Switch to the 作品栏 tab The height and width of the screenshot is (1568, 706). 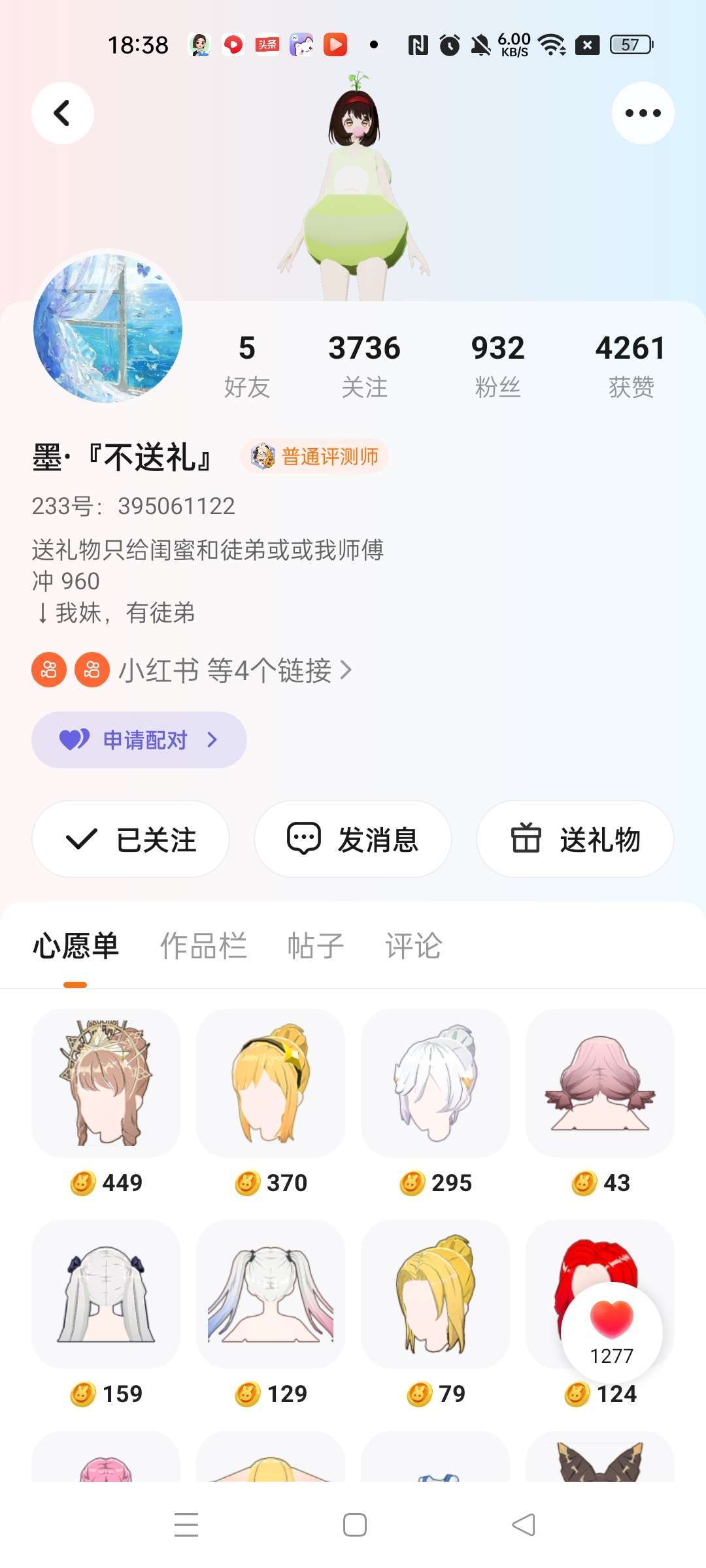203,945
